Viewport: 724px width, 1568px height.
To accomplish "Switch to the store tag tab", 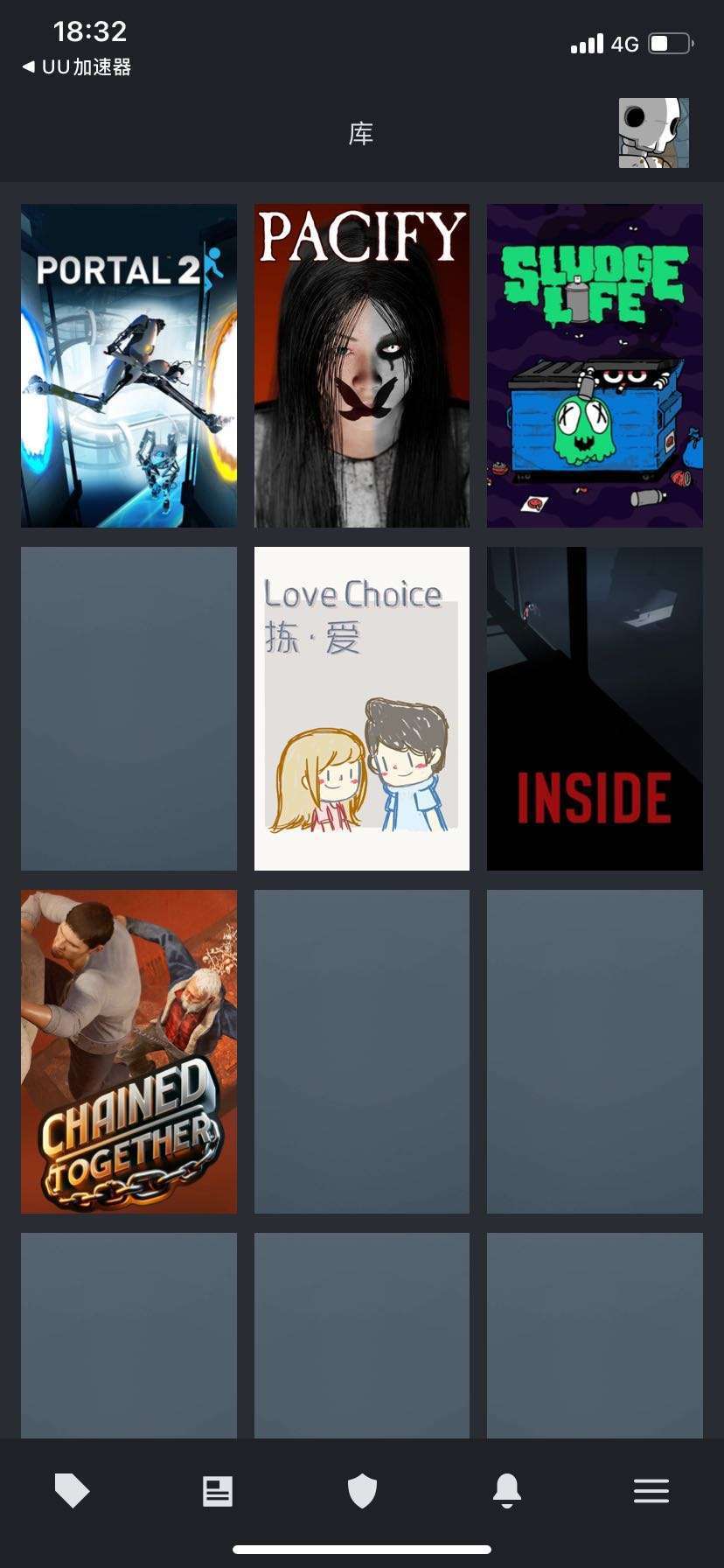I will [72, 1490].
